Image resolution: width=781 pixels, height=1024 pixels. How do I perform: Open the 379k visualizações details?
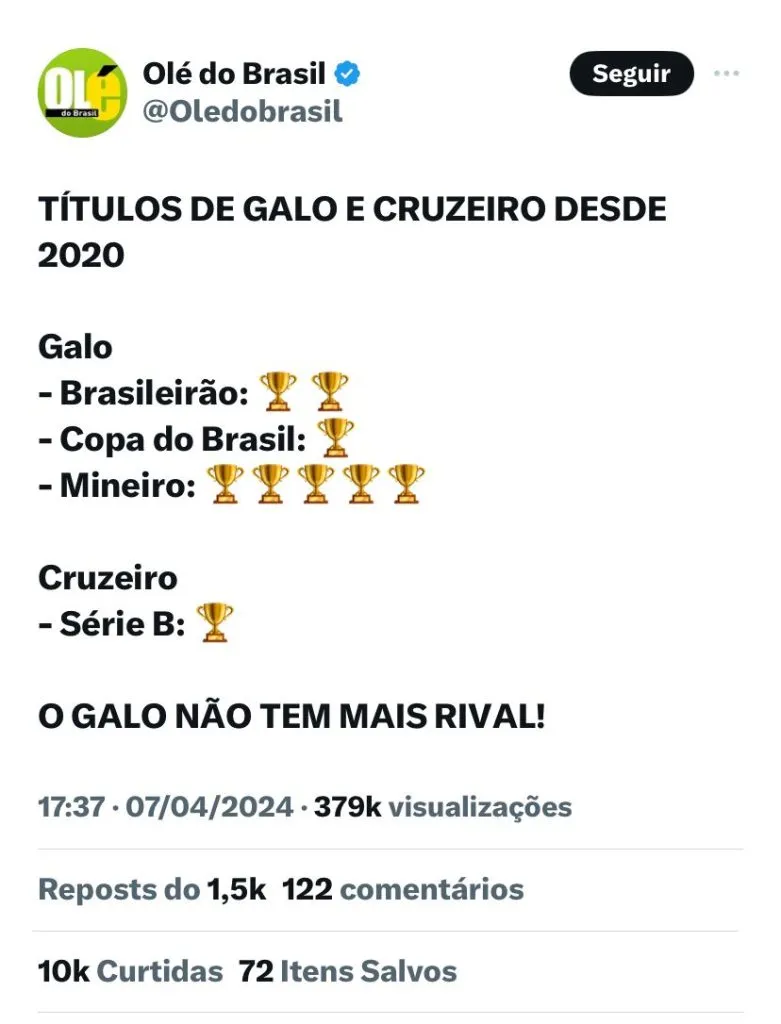[x=442, y=807]
